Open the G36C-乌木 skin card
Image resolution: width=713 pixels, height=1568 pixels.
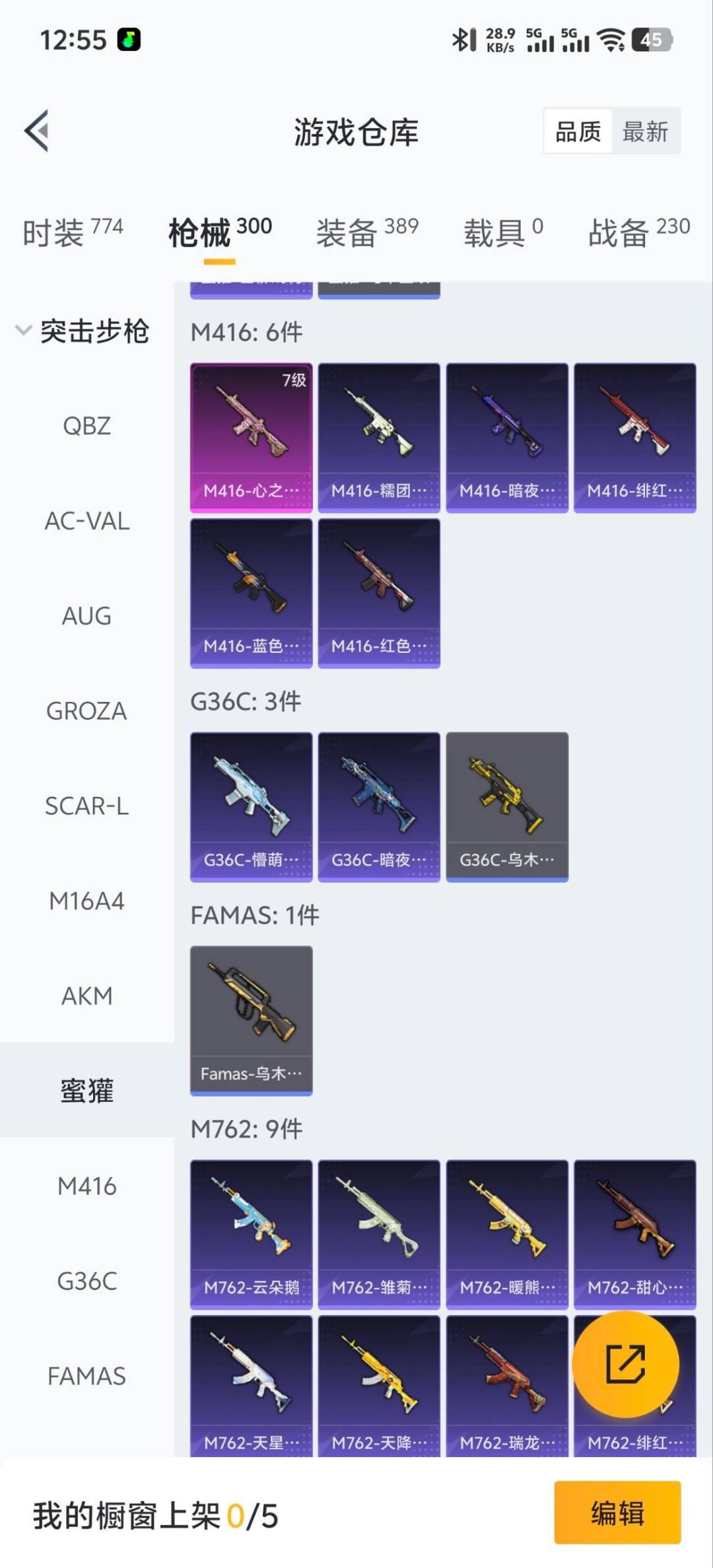pos(506,806)
